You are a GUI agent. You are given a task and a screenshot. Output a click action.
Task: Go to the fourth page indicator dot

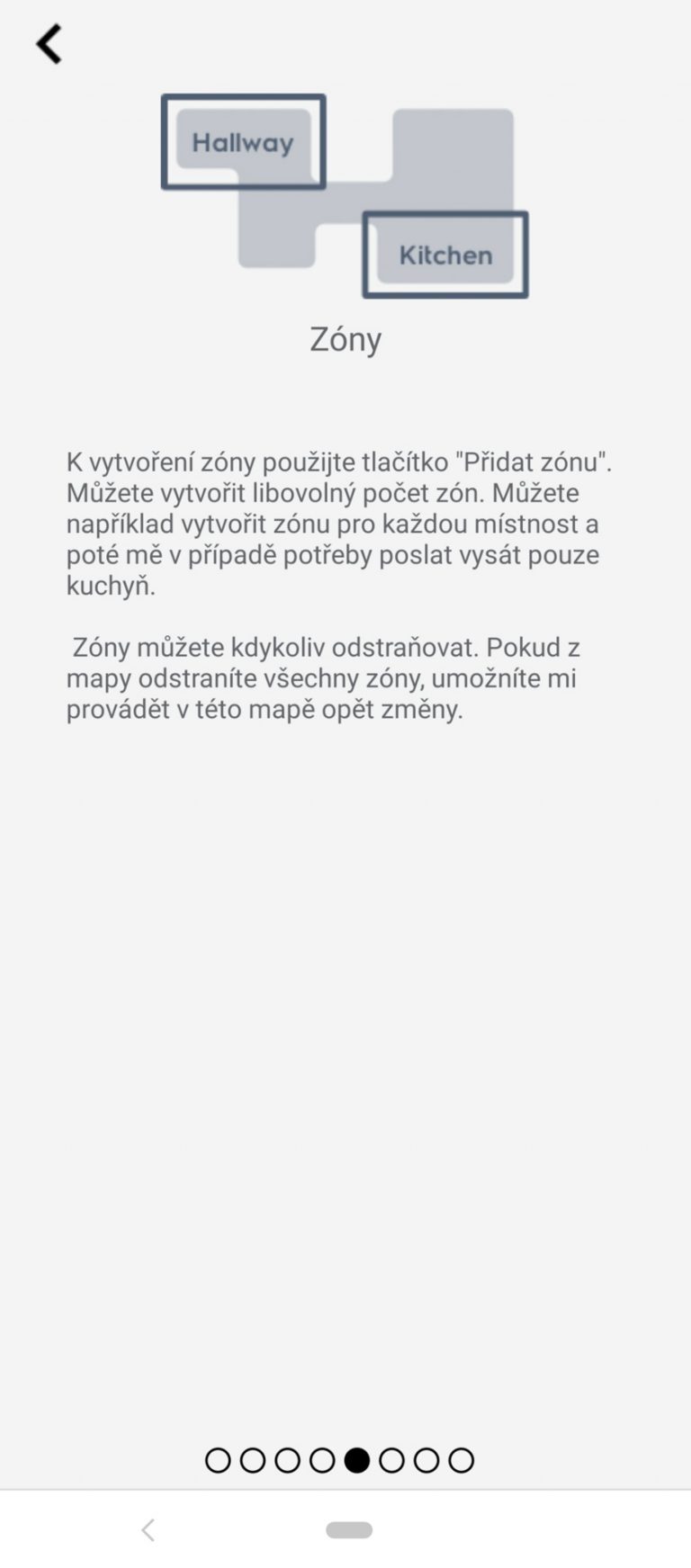point(322,1460)
